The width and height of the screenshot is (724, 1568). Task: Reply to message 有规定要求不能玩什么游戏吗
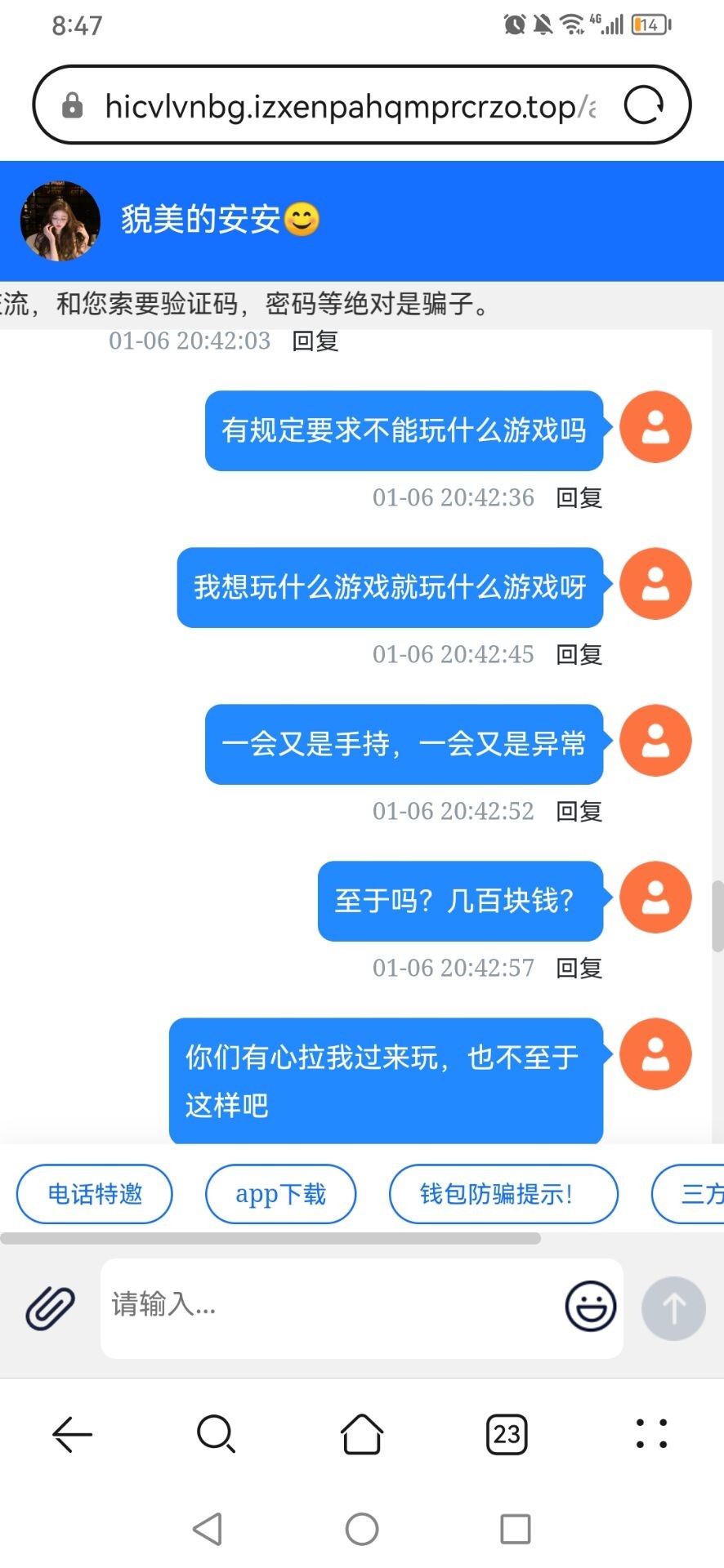(x=579, y=497)
